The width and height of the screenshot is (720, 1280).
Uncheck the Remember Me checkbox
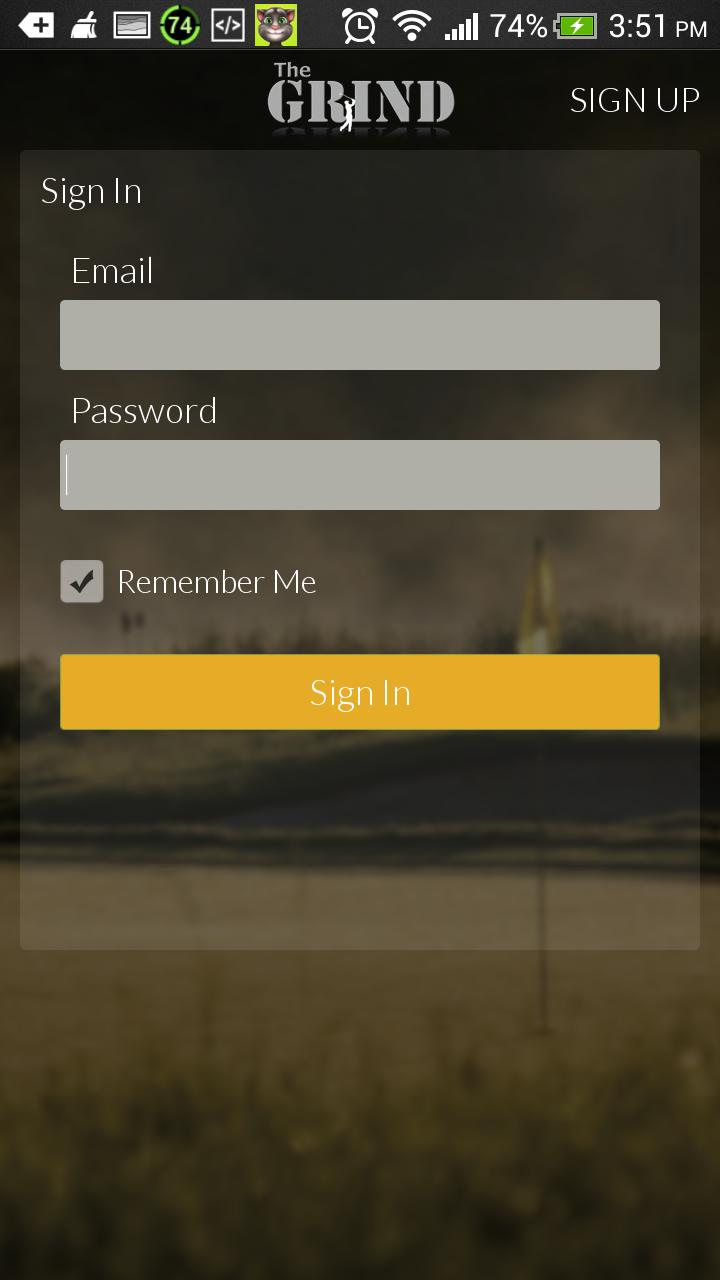pyautogui.click(x=82, y=581)
